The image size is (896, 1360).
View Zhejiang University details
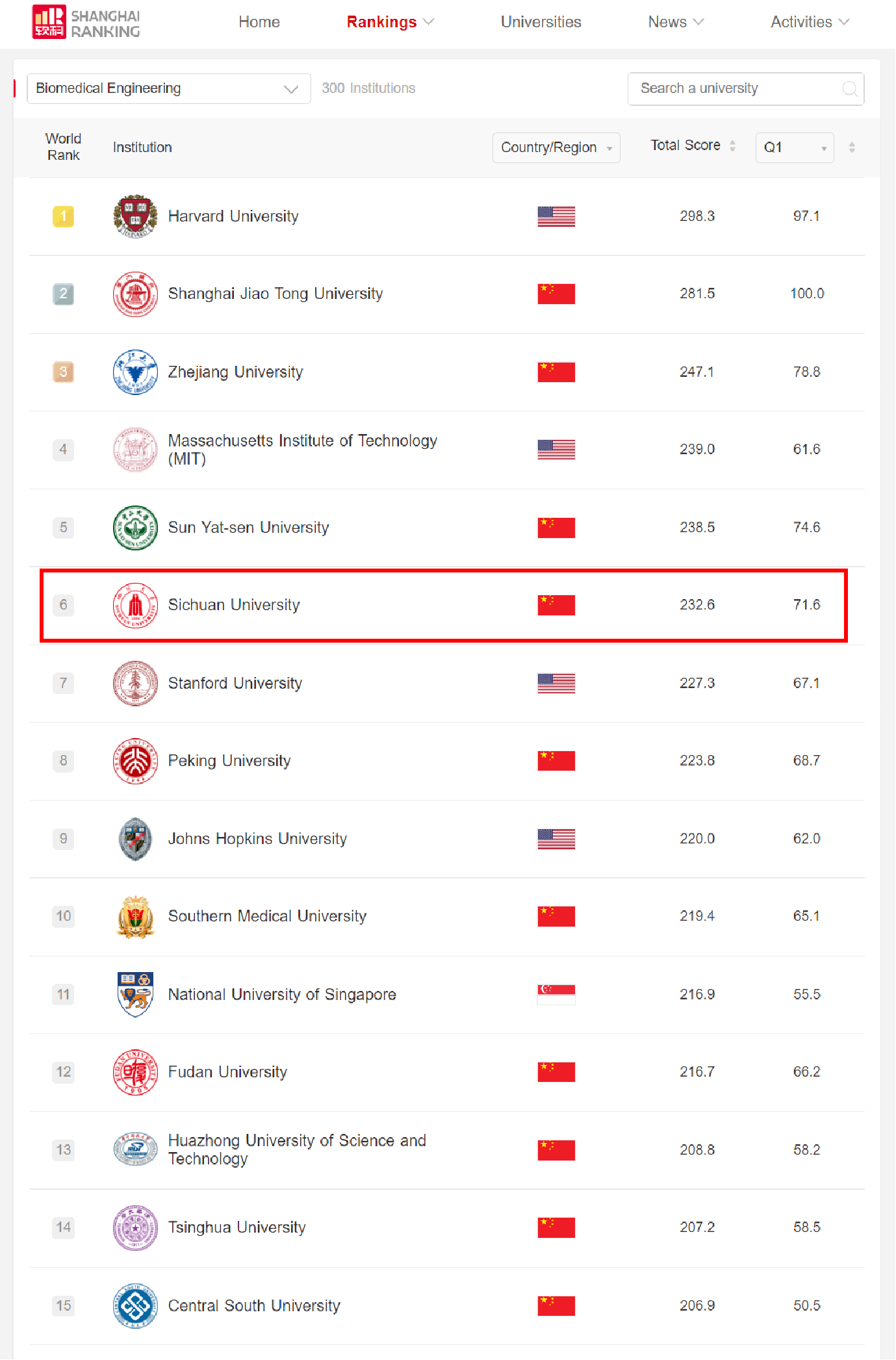[x=235, y=372]
